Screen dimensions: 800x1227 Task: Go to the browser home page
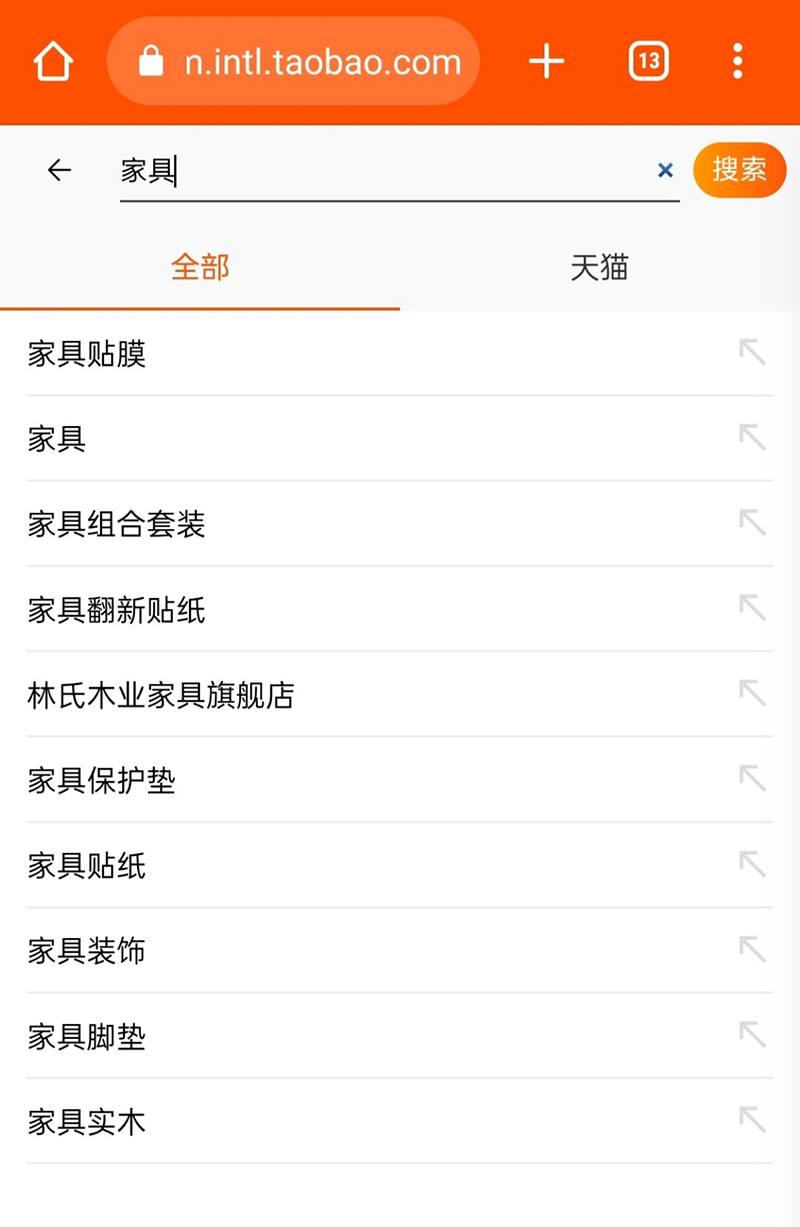(x=53, y=62)
